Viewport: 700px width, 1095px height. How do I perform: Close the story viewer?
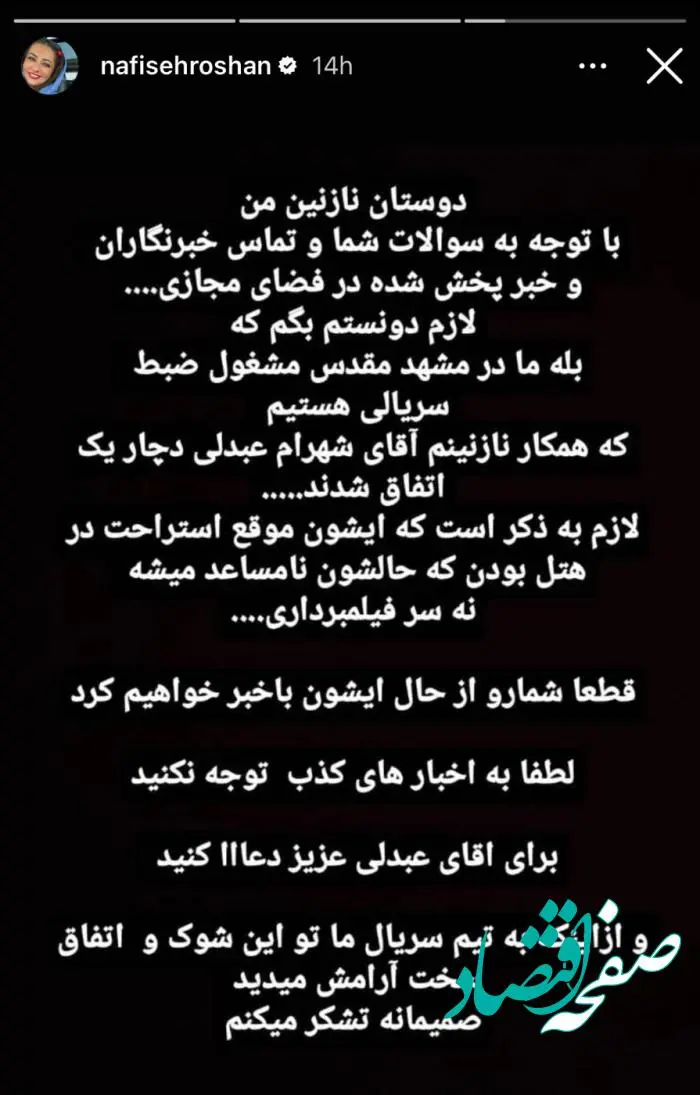[664, 66]
